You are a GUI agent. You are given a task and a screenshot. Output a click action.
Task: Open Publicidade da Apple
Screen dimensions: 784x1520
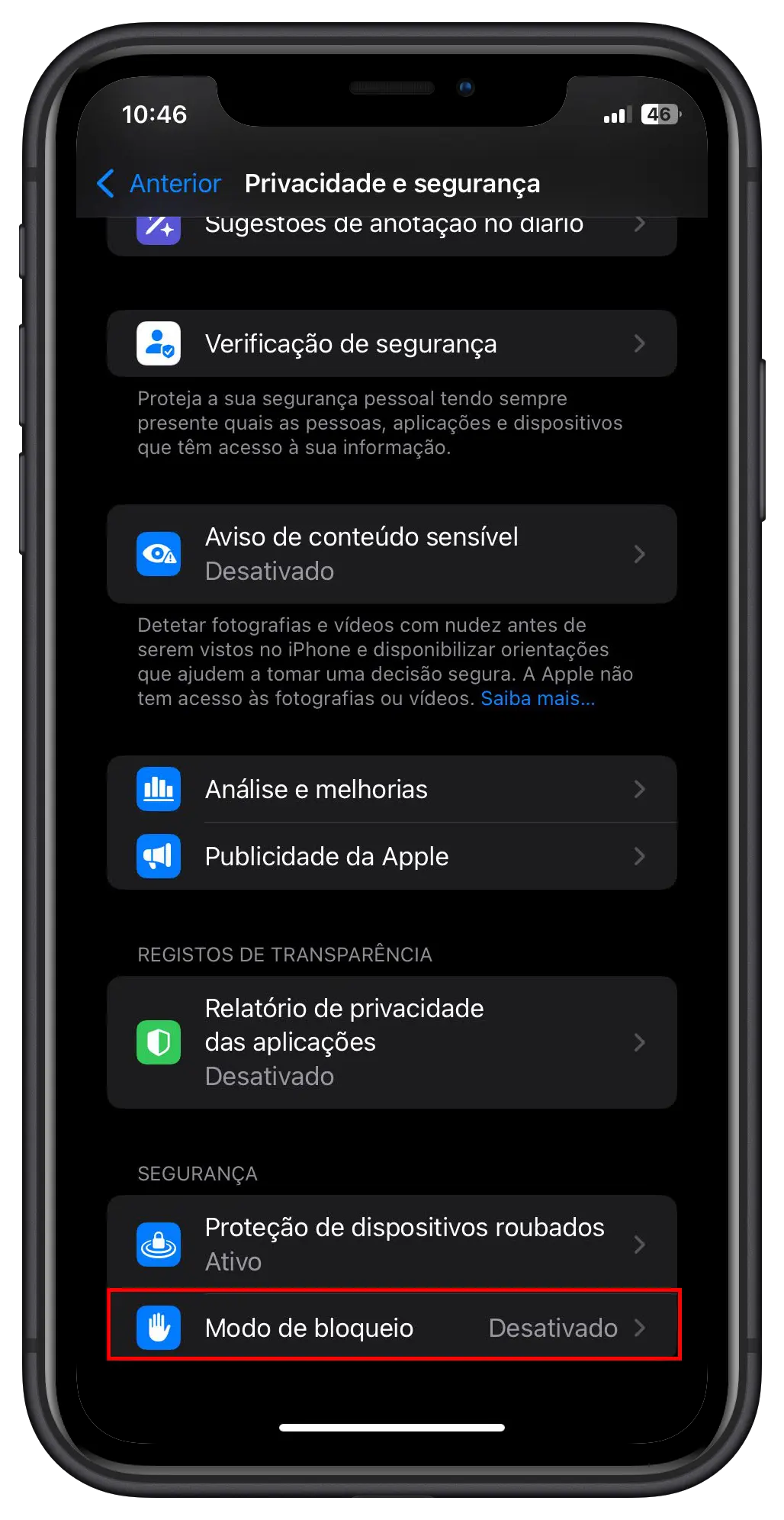(x=391, y=856)
